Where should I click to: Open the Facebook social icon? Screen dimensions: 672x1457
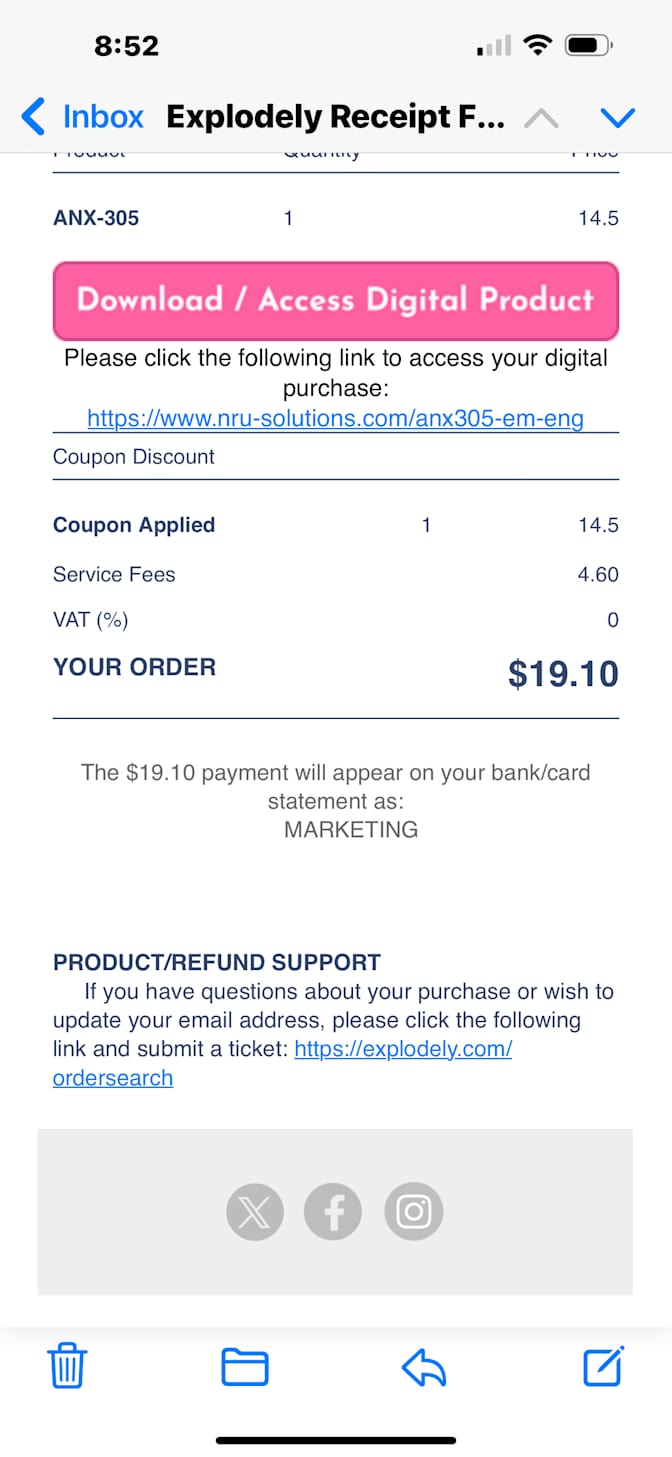[x=334, y=1213]
